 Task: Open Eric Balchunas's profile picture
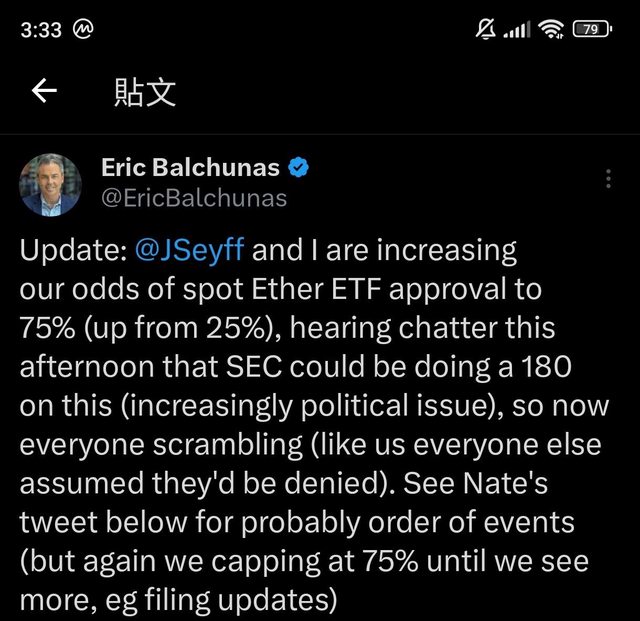pyautogui.click(x=51, y=185)
